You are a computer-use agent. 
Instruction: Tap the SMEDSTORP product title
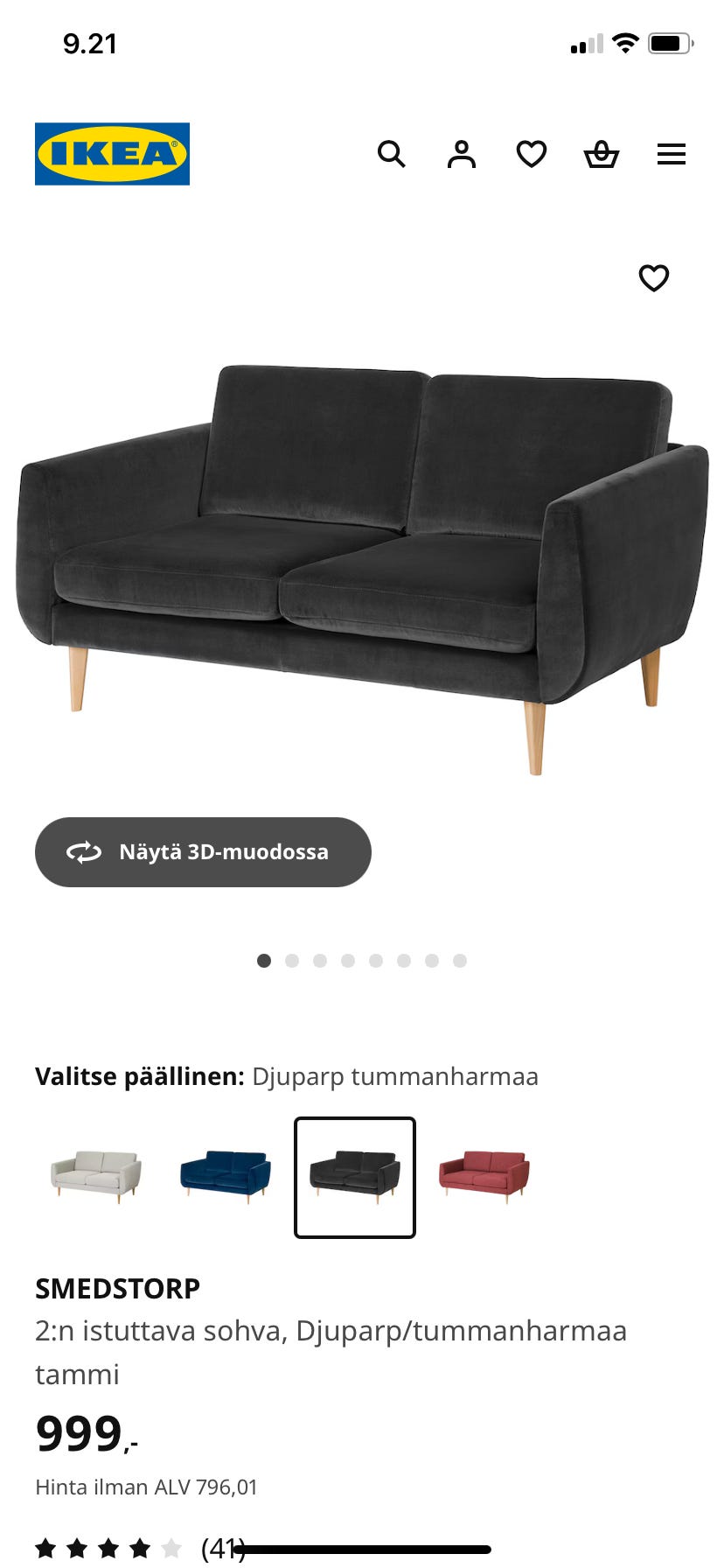117,1288
